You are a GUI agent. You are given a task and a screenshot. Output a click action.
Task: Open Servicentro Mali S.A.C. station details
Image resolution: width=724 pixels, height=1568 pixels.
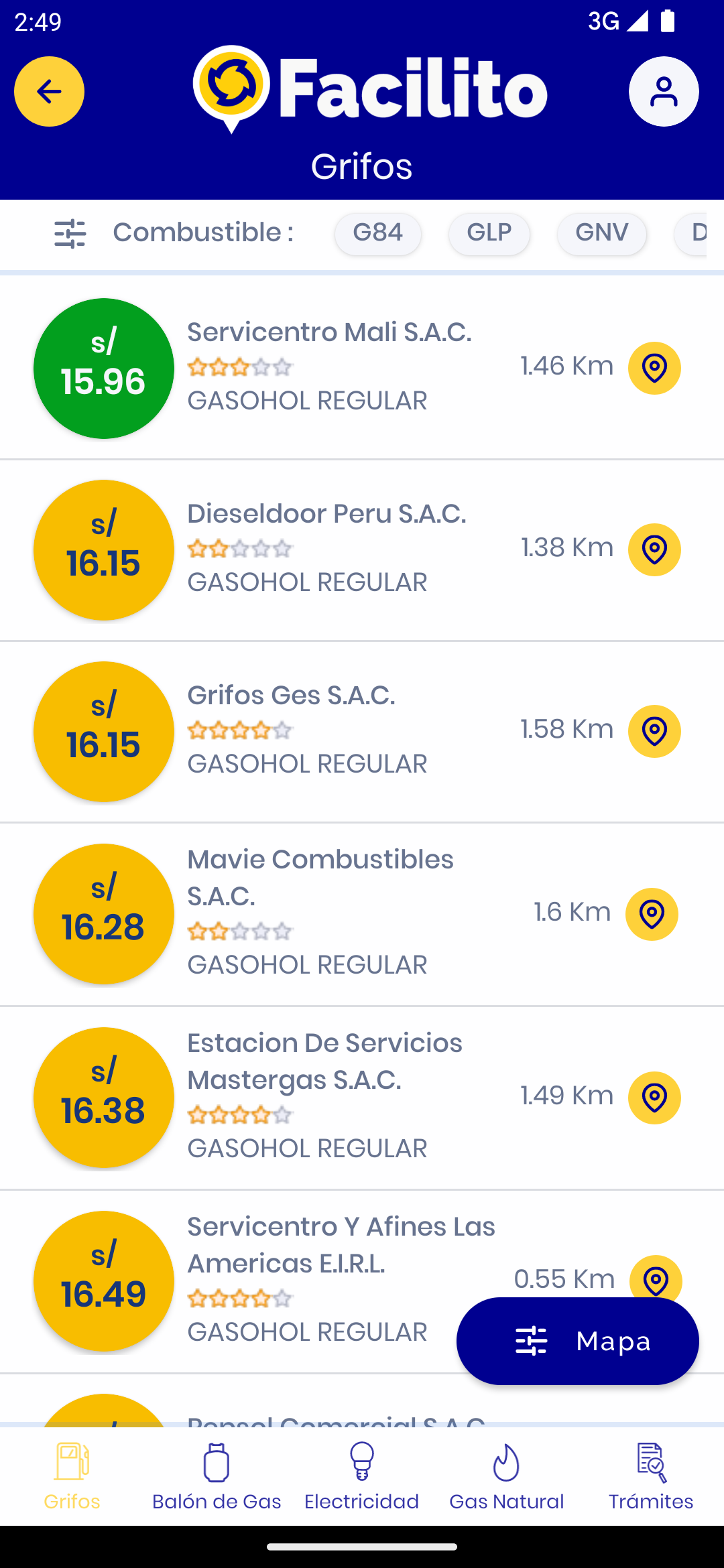pyautogui.click(x=329, y=333)
